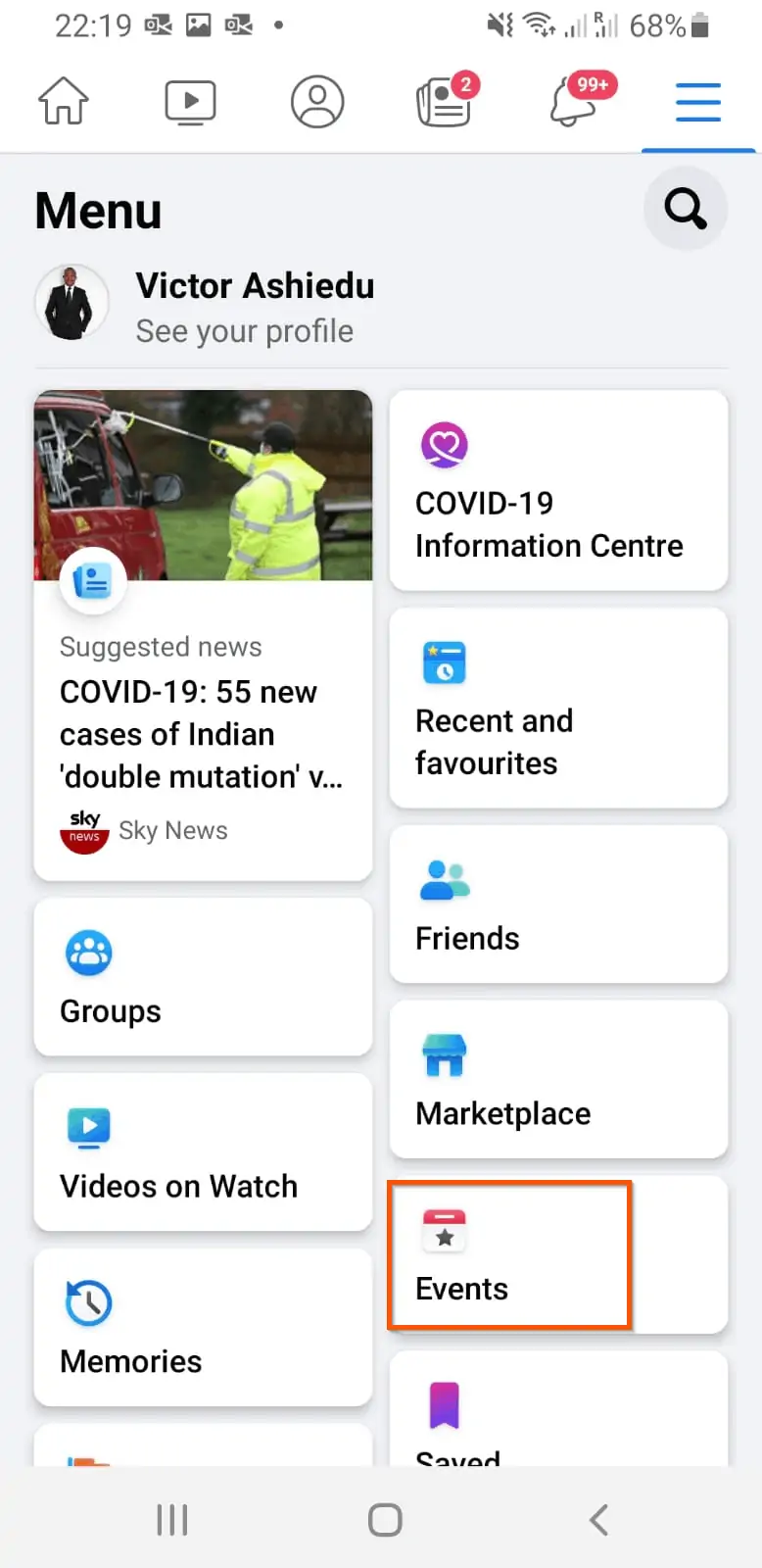Search the menu with the magnifier icon
Screen dimensions: 762x1568
pos(686,208)
